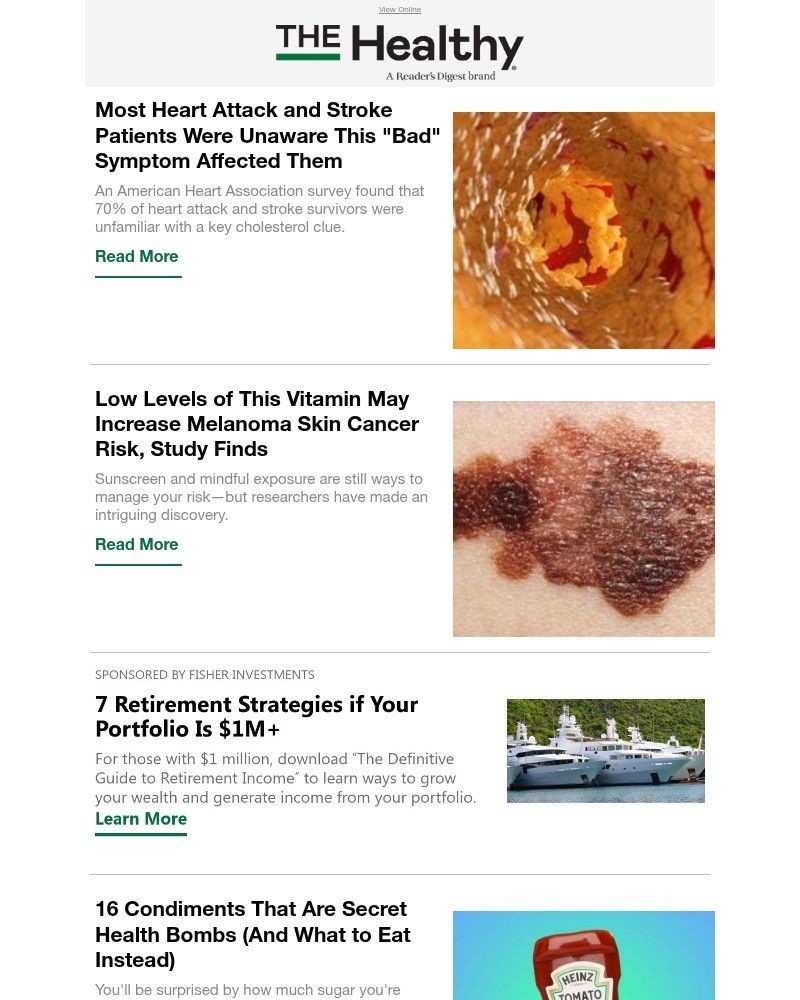Click the sunscreen melanoma description text
800x1000 pixels.
pos(261,496)
